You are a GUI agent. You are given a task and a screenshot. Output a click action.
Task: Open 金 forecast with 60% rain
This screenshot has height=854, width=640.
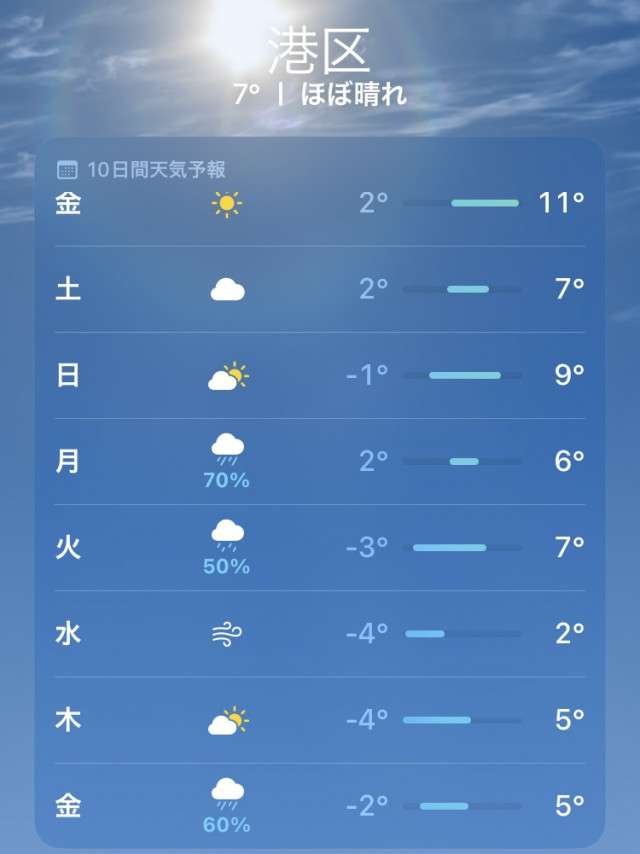click(x=320, y=805)
